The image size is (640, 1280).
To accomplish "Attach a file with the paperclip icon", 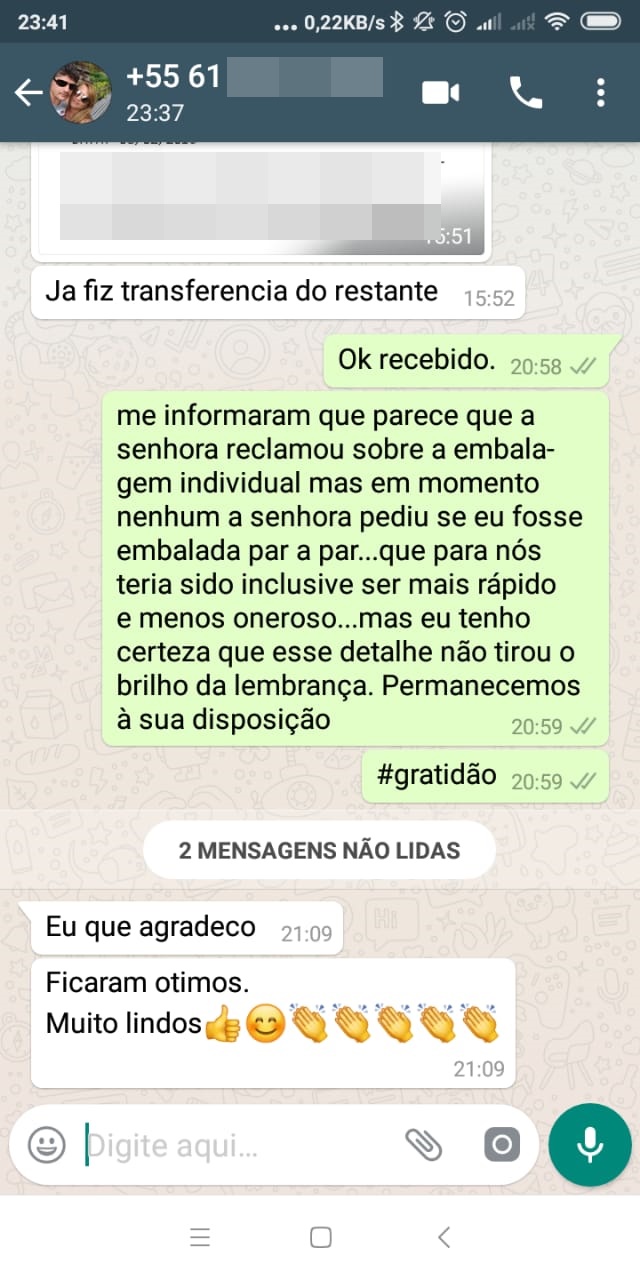I will (x=424, y=1144).
